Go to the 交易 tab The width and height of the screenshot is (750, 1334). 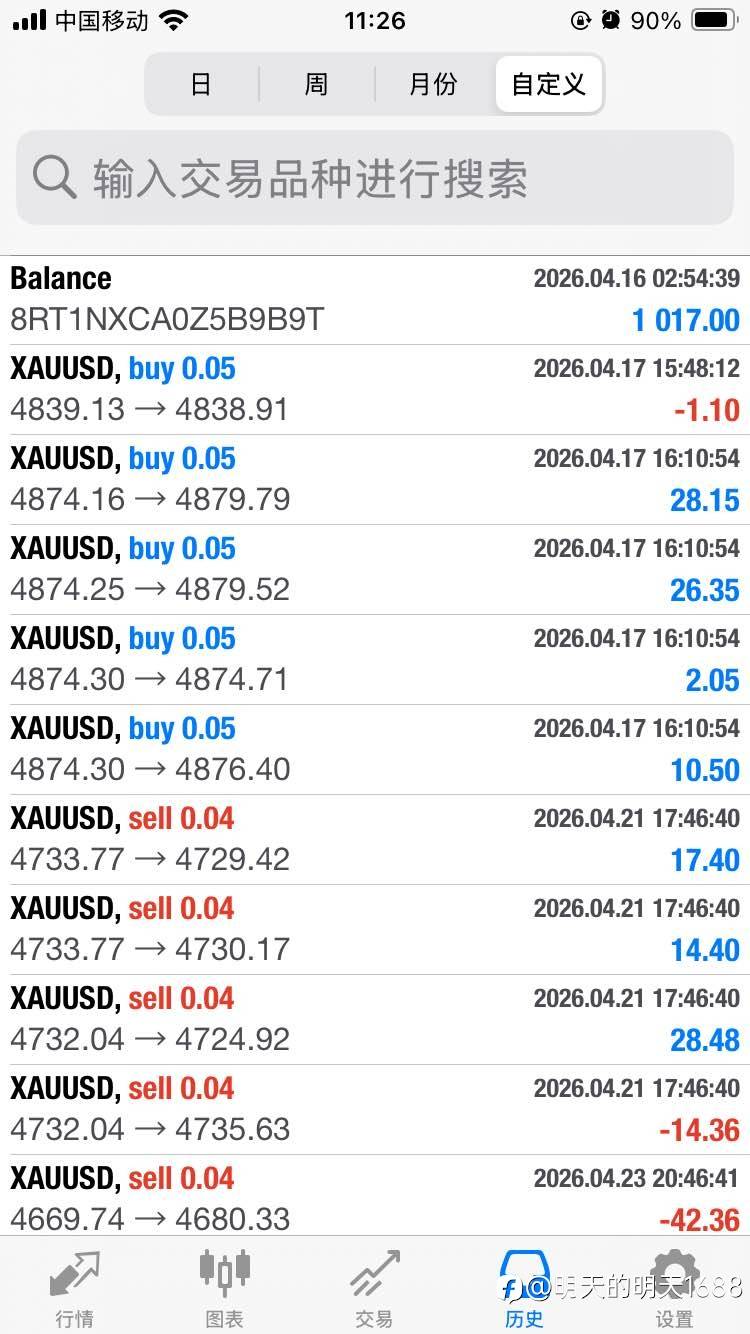tap(375, 1288)
